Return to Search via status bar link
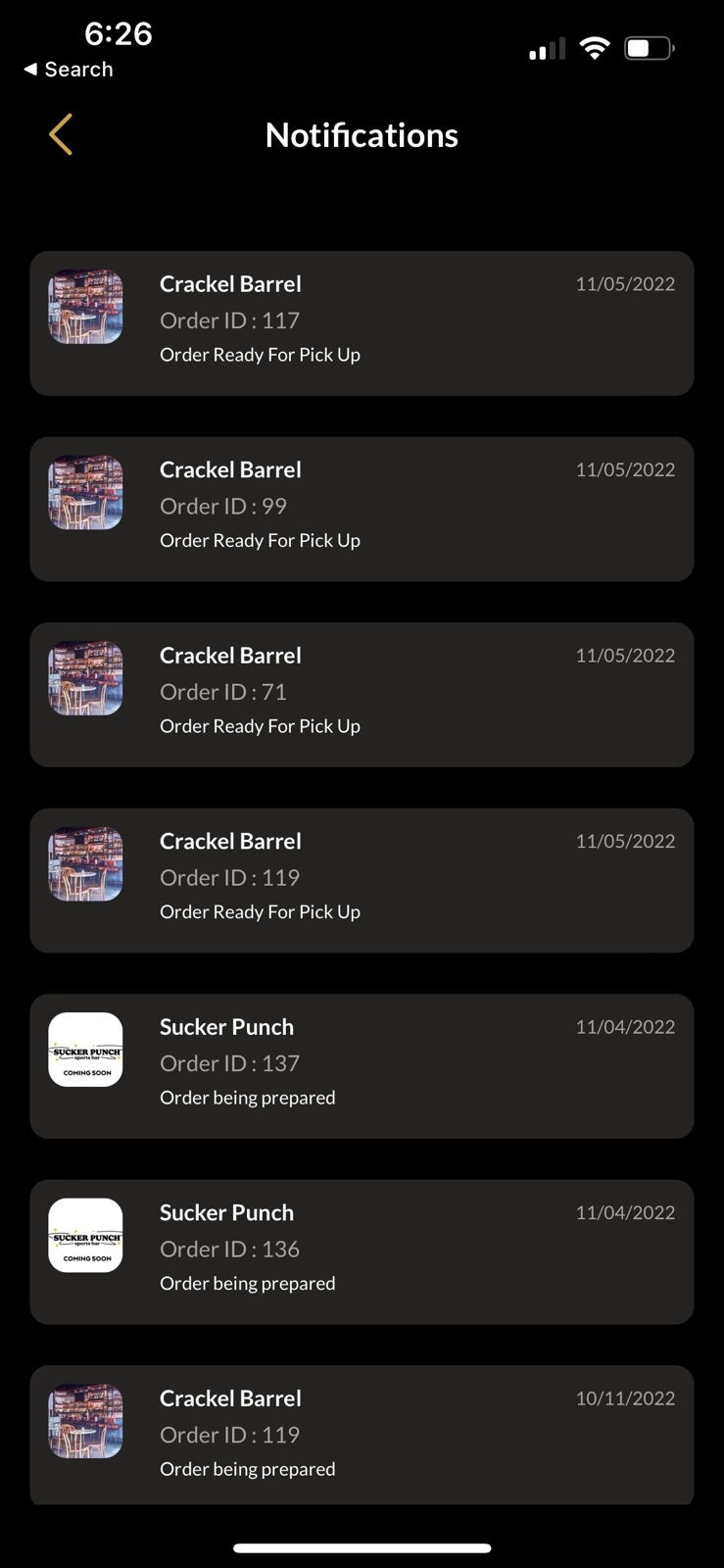The height and width of the screenshot is (1568, 724). [69, 70]
